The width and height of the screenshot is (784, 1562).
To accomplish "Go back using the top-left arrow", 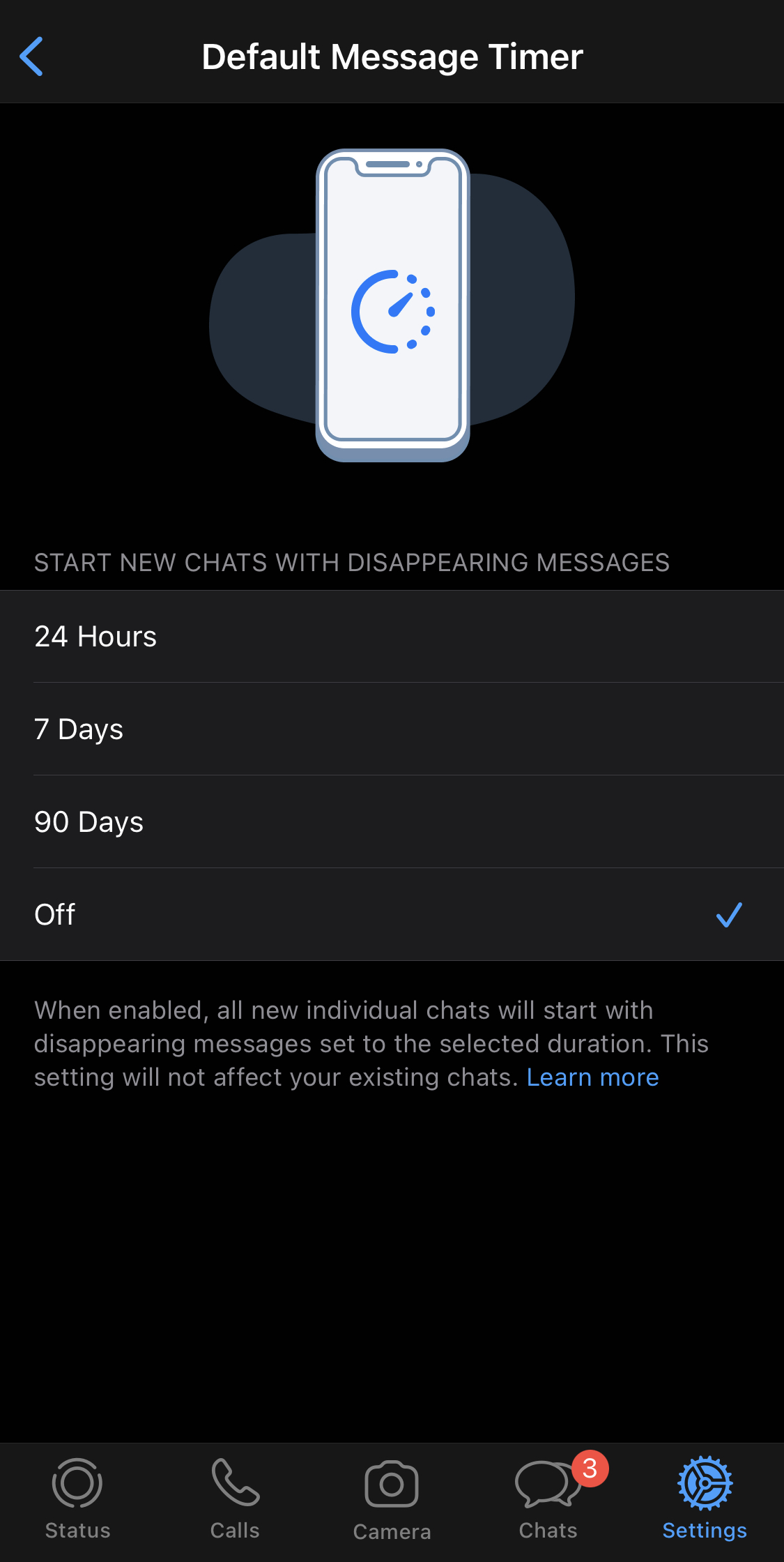I will click(x=31, y=56).
